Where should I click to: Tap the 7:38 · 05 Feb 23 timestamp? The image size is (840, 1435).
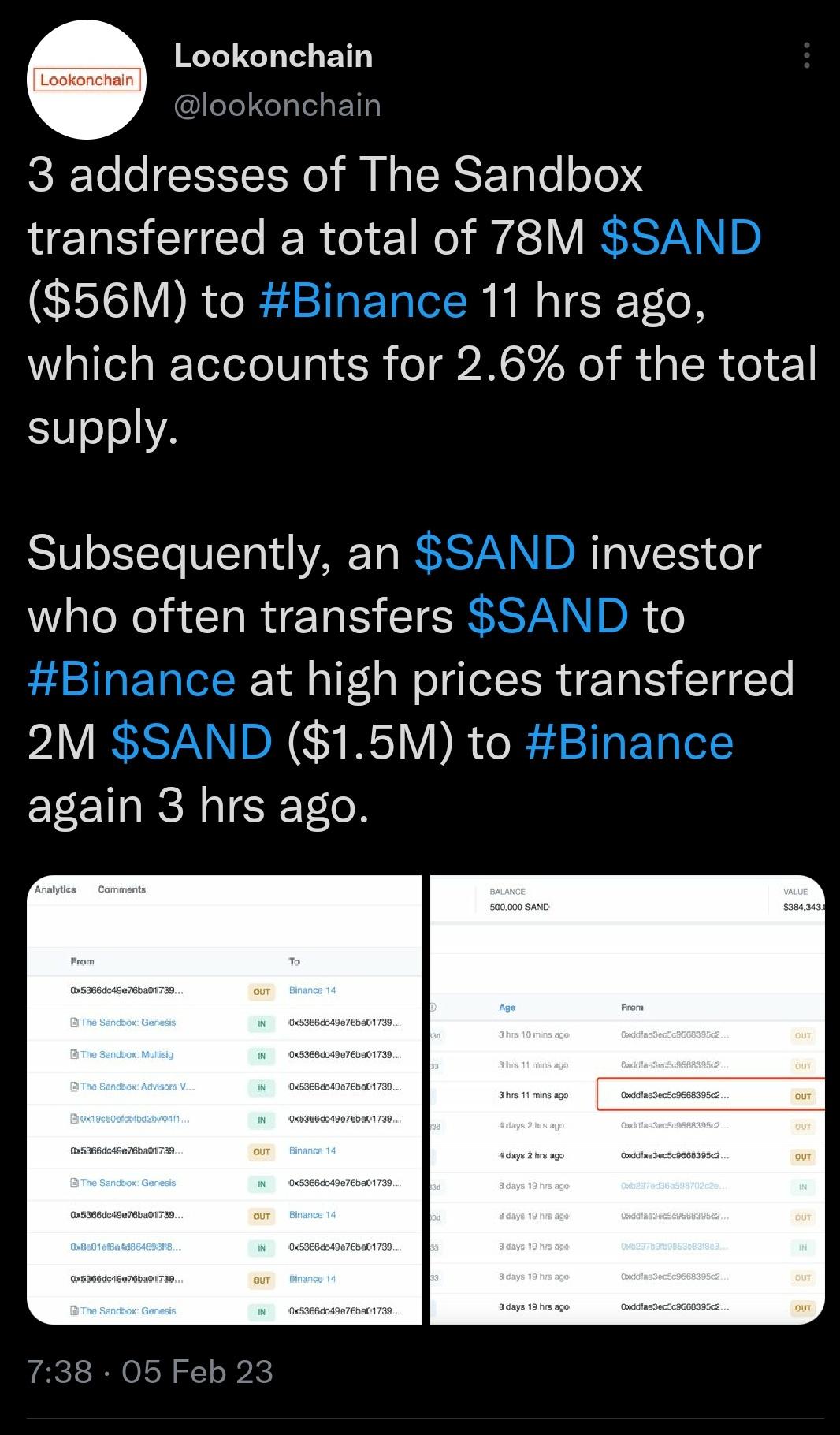151,1372
